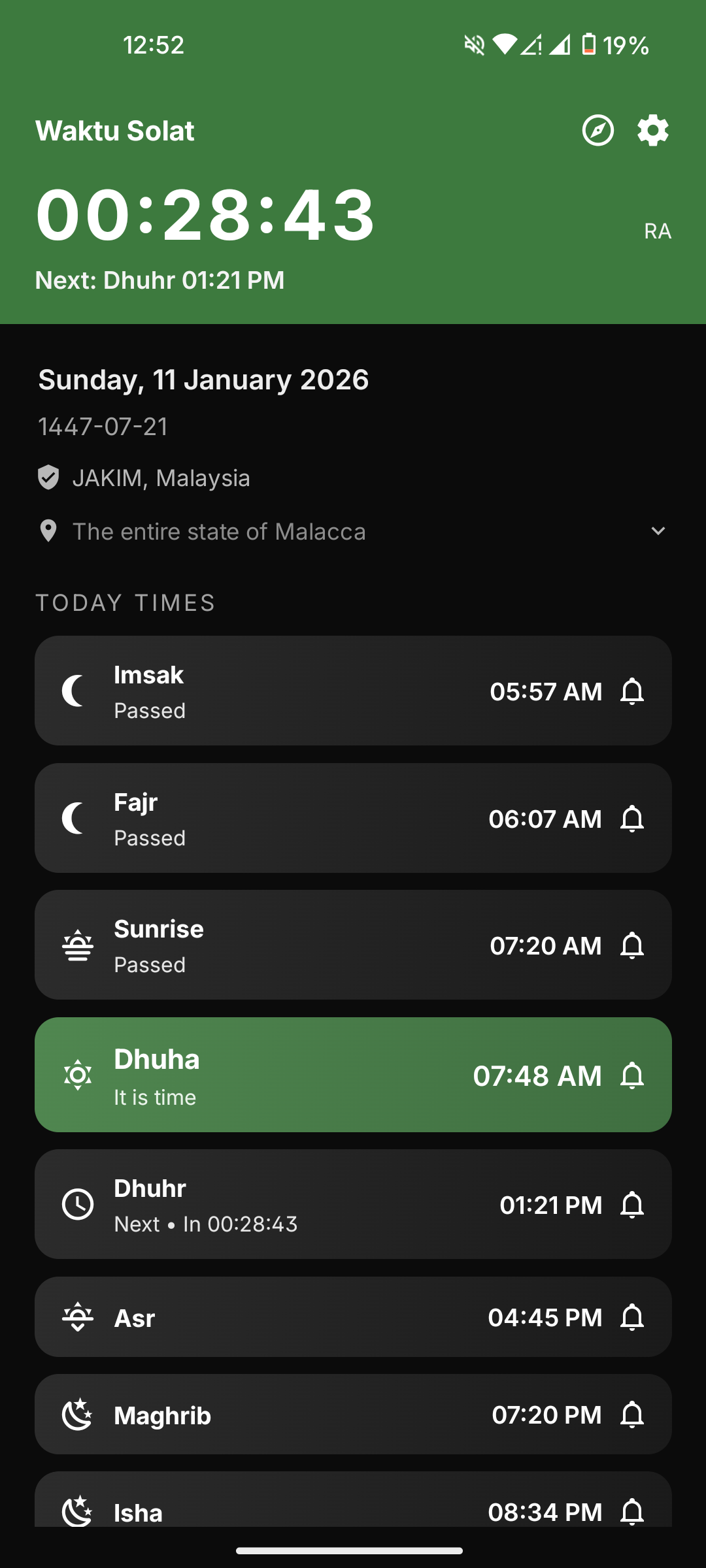Open the Qibla compass icon
The width and height of the screenshot is (706, 1568).
coord(598,129)
